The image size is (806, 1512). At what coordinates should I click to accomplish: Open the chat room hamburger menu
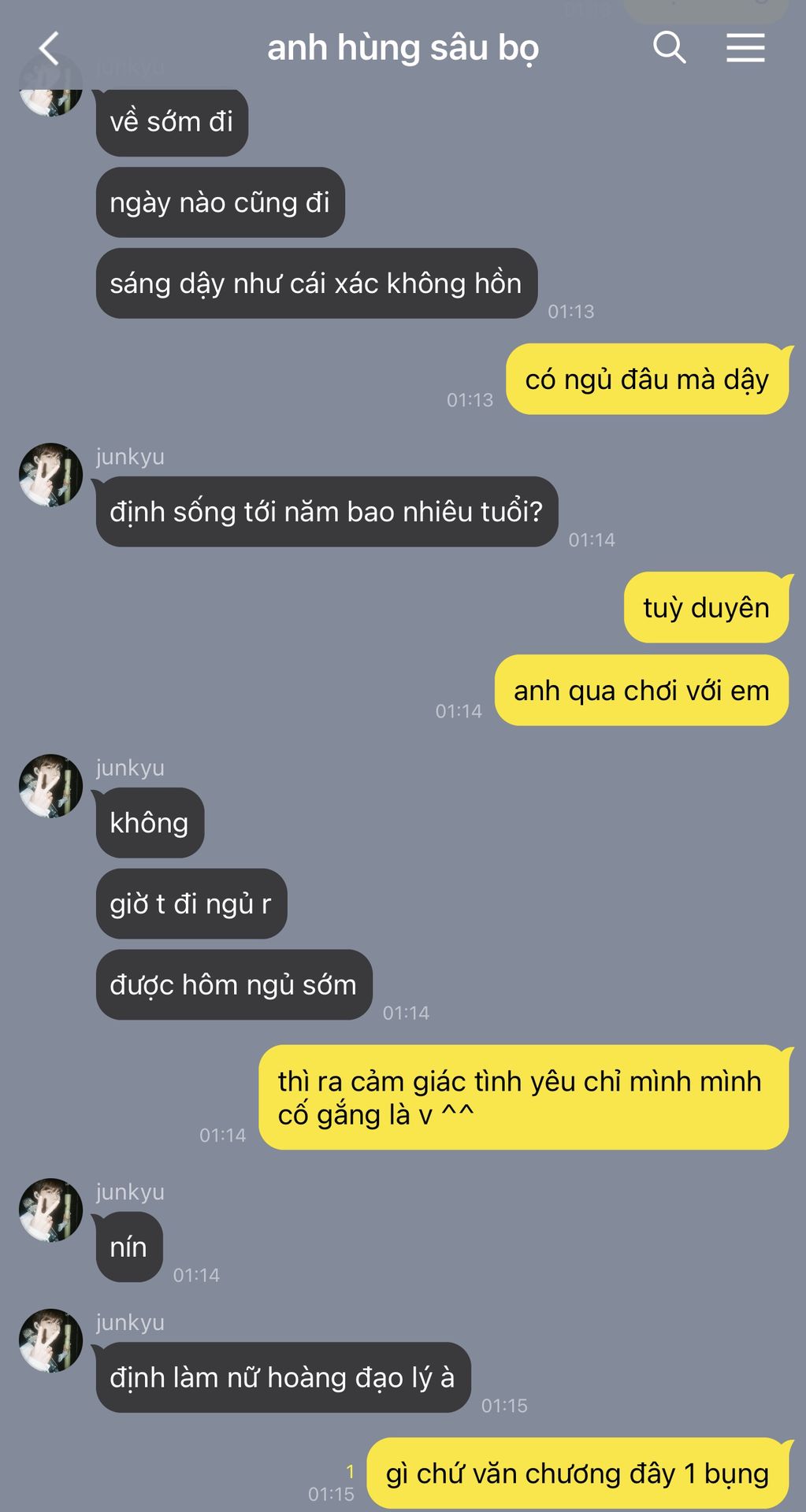[745, 48]
